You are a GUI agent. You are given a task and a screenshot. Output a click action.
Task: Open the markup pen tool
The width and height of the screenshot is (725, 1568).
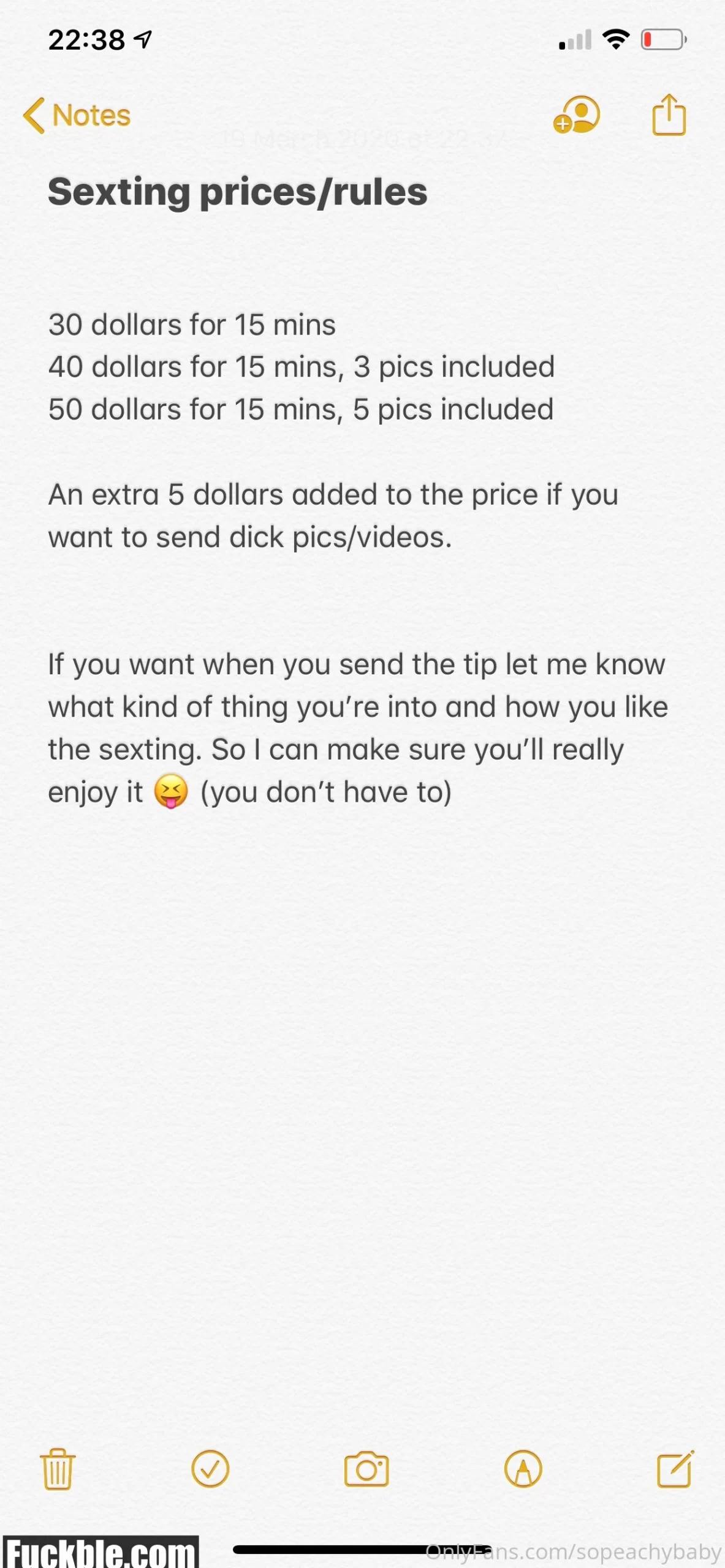tap(523, 1469)
